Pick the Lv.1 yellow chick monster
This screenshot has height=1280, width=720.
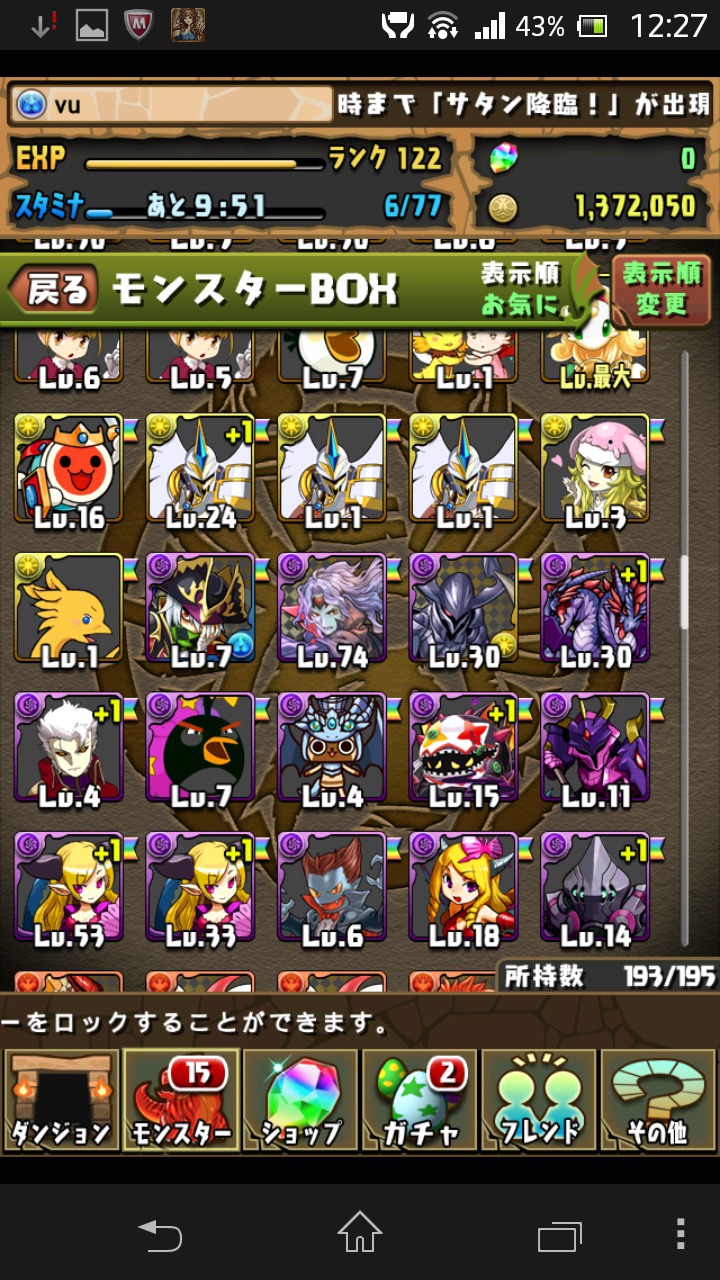69,608
